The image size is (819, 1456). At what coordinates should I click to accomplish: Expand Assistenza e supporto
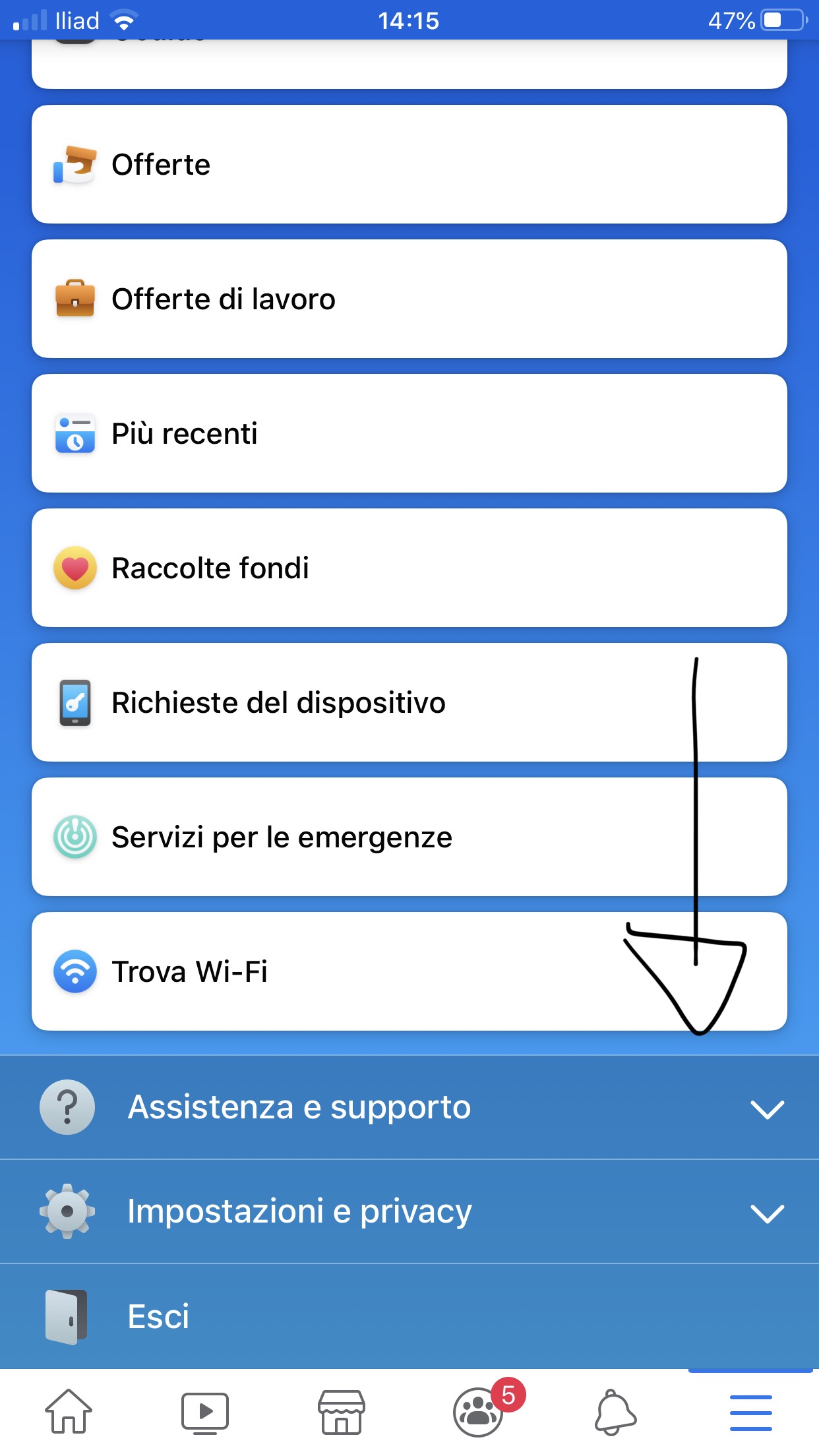click(x=409, y=1107)
